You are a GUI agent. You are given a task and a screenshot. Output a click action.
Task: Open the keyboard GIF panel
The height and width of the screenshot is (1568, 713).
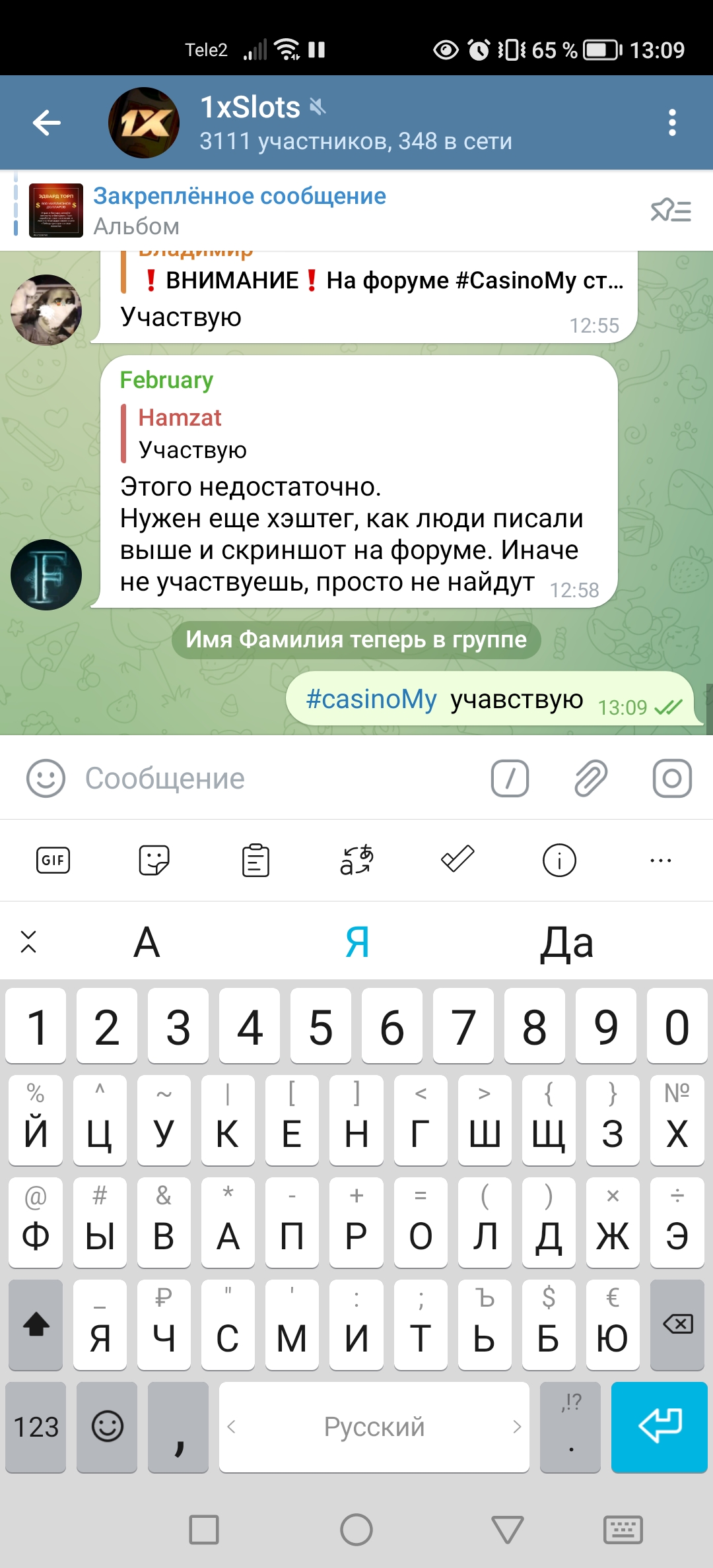[x=53, y=860]
